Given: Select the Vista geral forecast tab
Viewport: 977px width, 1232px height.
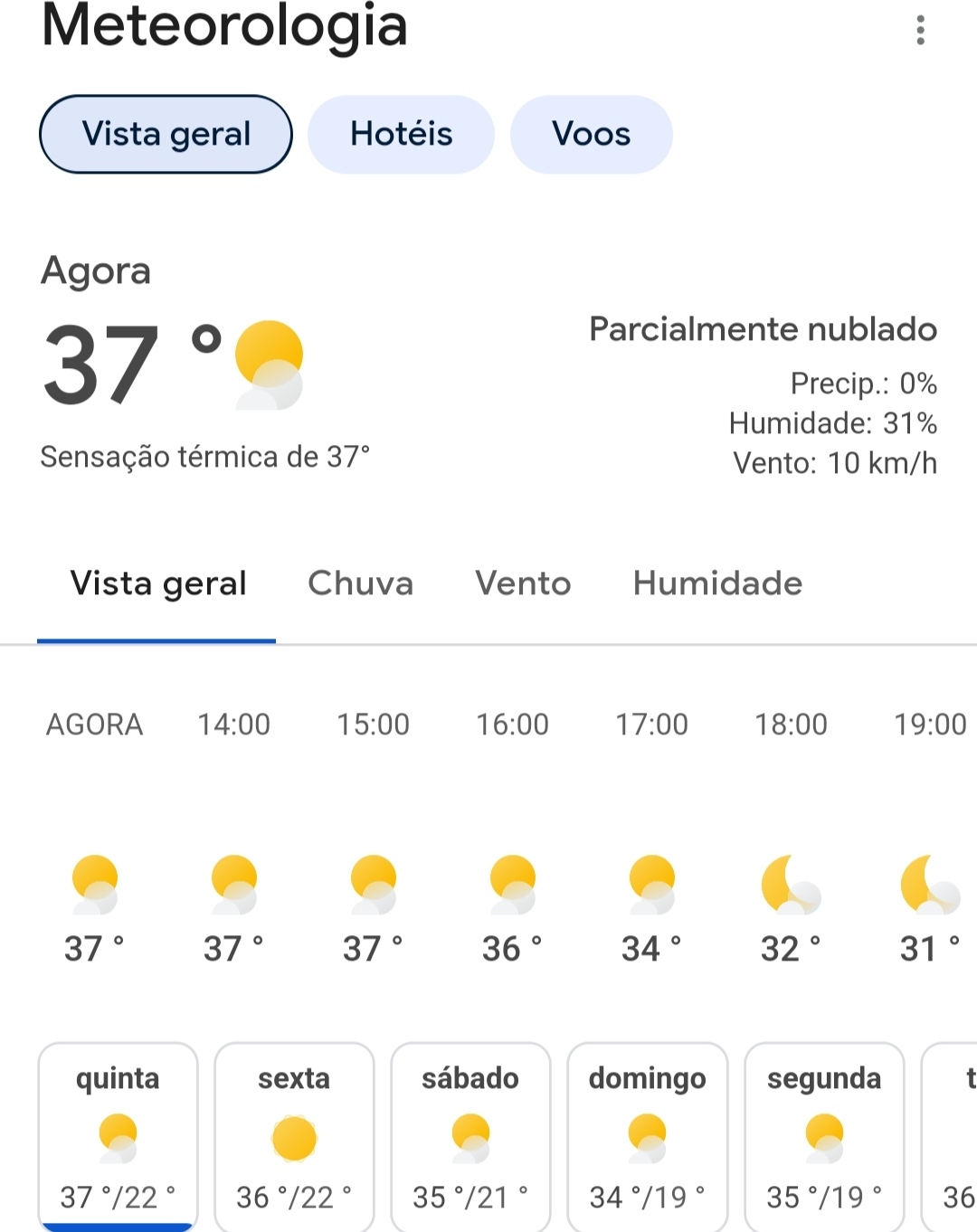Looking at the screenshot, I should [x=157, y=583].
